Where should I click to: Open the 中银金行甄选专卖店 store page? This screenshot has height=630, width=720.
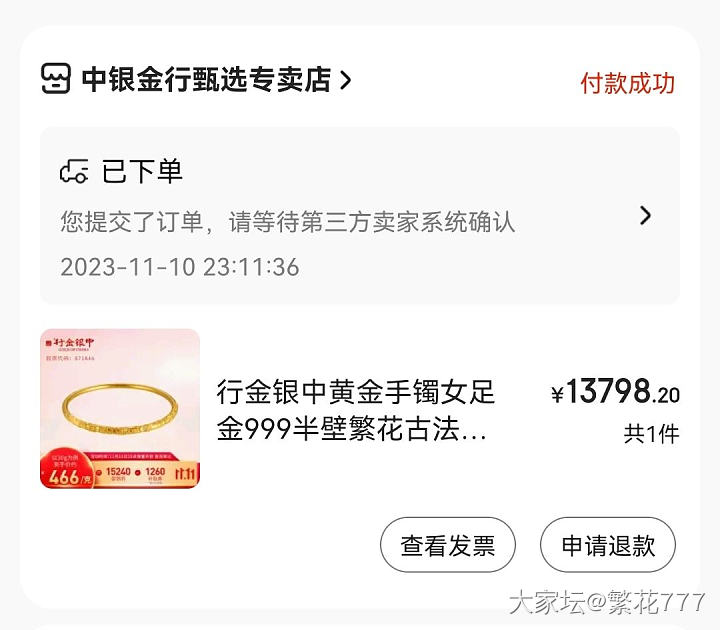tap(205, 80)
